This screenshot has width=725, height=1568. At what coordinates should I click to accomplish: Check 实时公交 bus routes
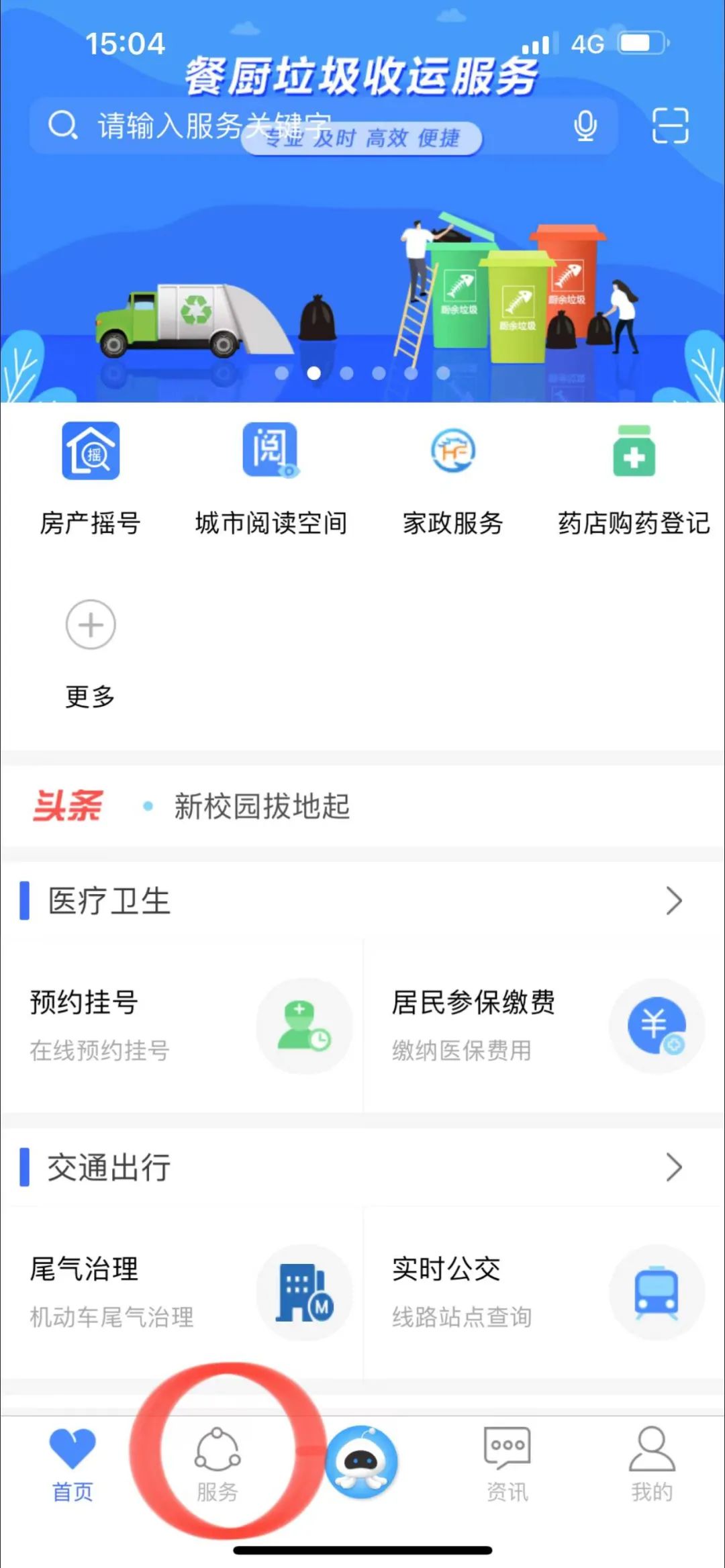(x=544, y=1291)
